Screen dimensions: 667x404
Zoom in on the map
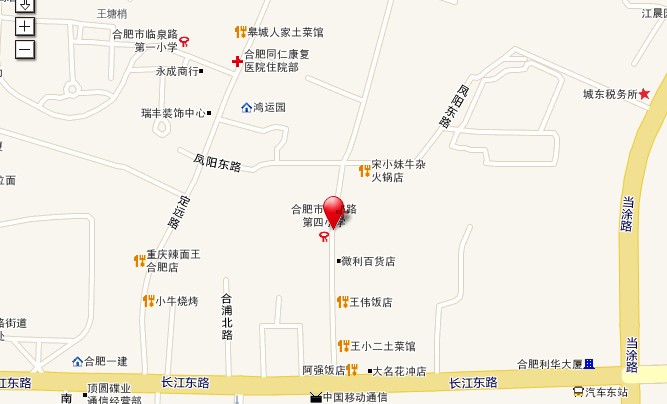point(24,26)
